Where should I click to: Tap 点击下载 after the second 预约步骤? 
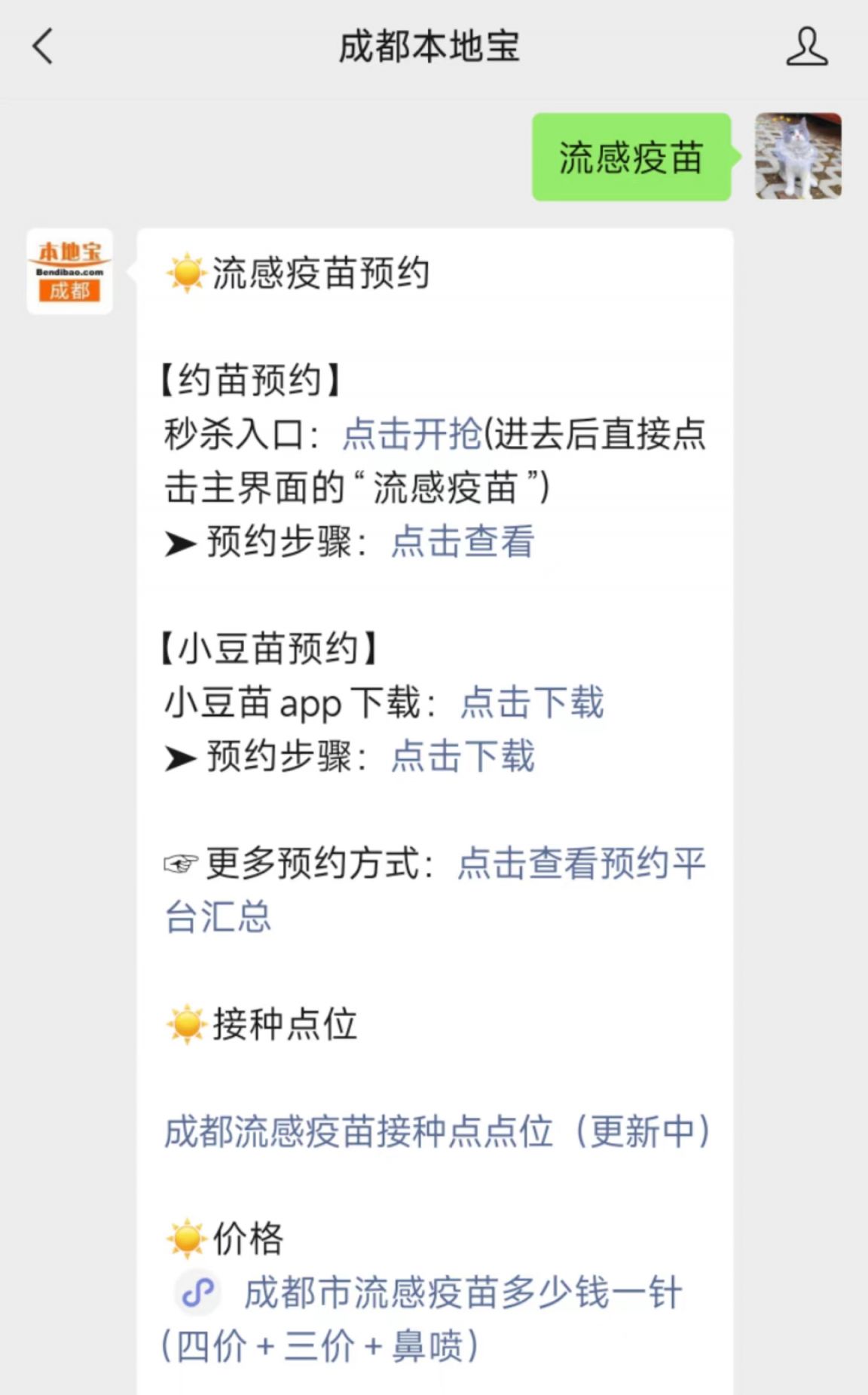click(x=463, y=756)
